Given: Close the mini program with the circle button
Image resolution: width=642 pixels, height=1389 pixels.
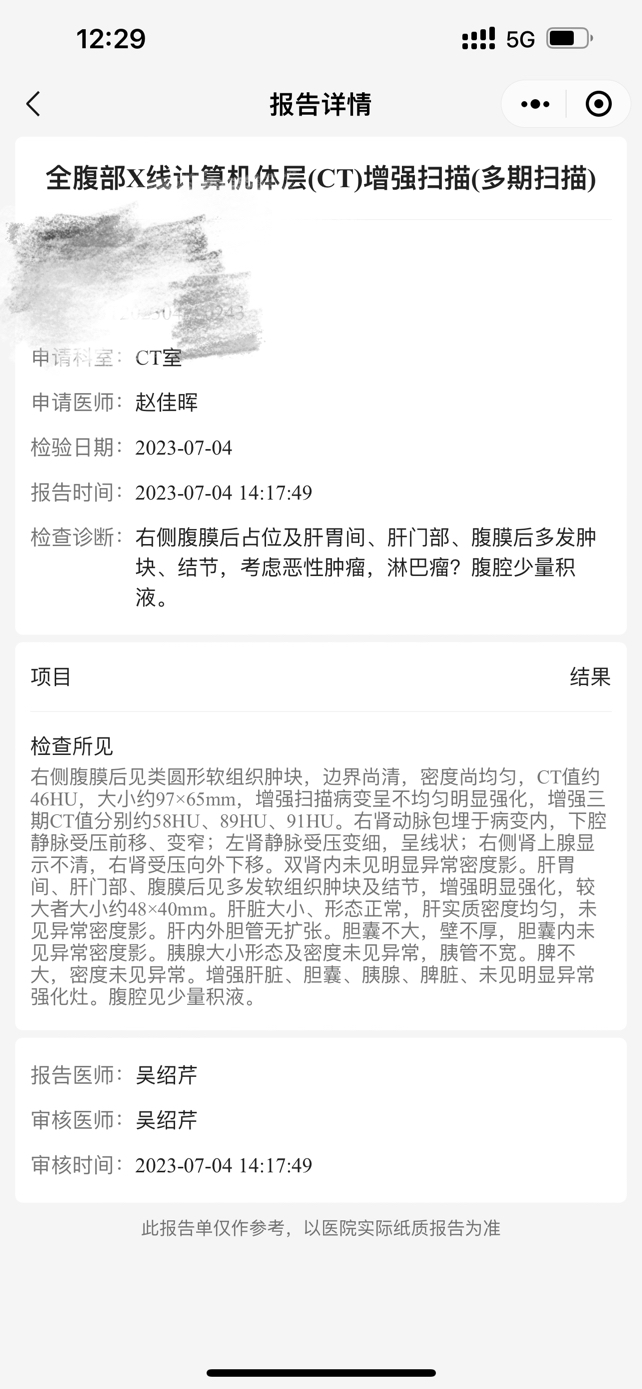Looking at the screenshot, I should coord(598,104).
